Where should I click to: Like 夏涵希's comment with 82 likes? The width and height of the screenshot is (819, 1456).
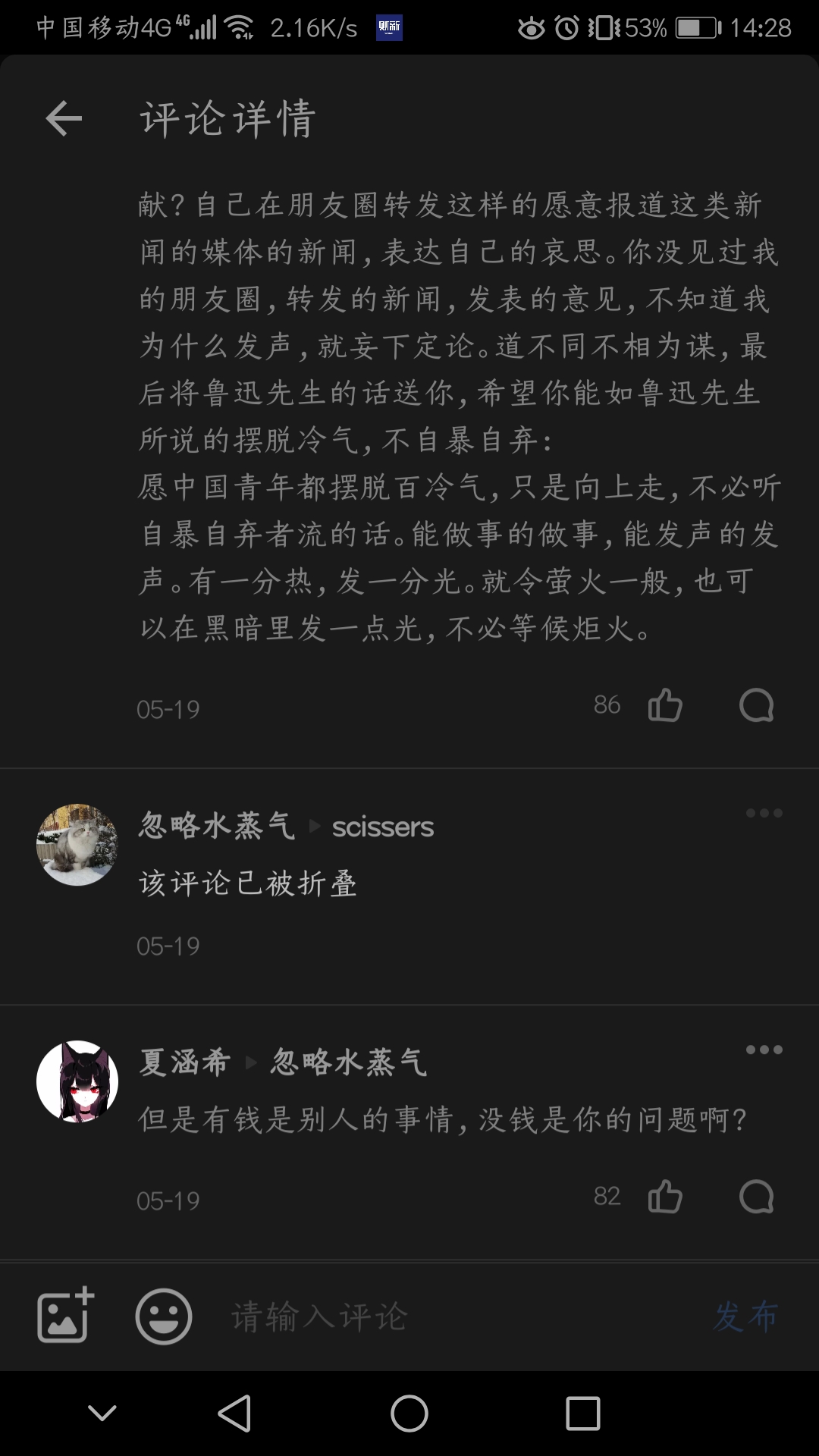pyautogui.click(x=665, y=1197)
